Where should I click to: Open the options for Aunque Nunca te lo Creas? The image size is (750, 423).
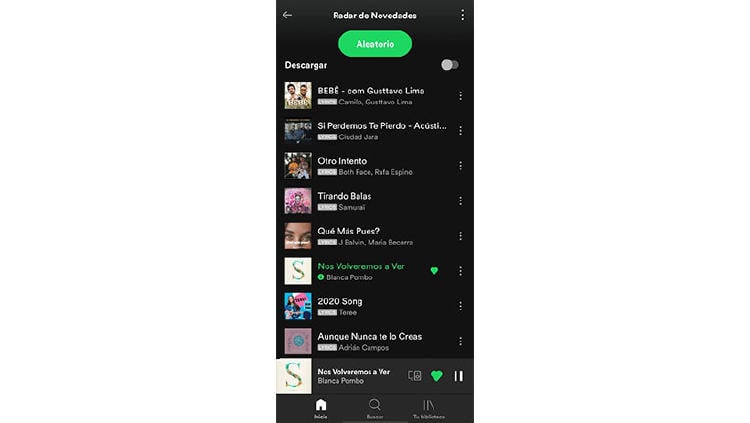click(460, 341)
